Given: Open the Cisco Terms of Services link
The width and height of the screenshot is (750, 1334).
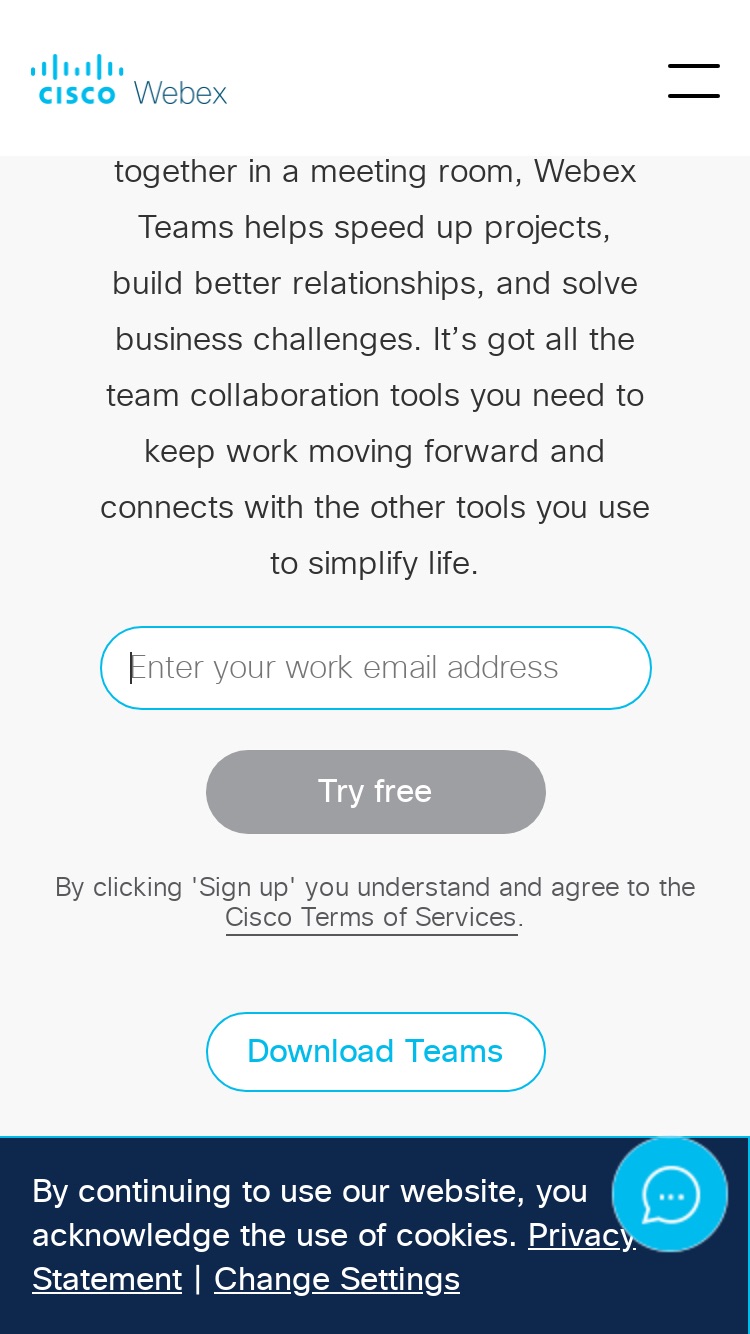Looking at the screenshot, I should 371,917.
